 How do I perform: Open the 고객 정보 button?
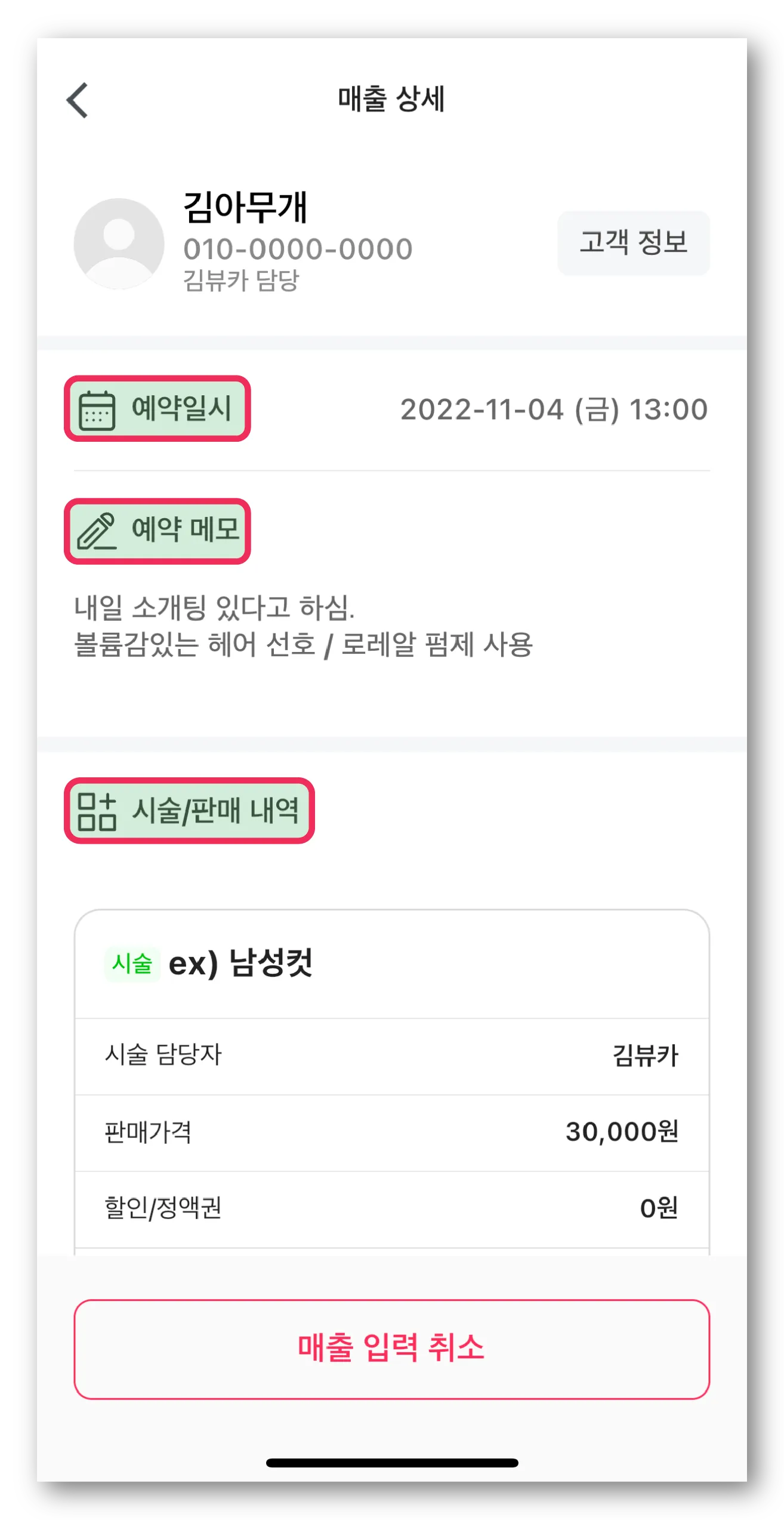coord(633,243)
